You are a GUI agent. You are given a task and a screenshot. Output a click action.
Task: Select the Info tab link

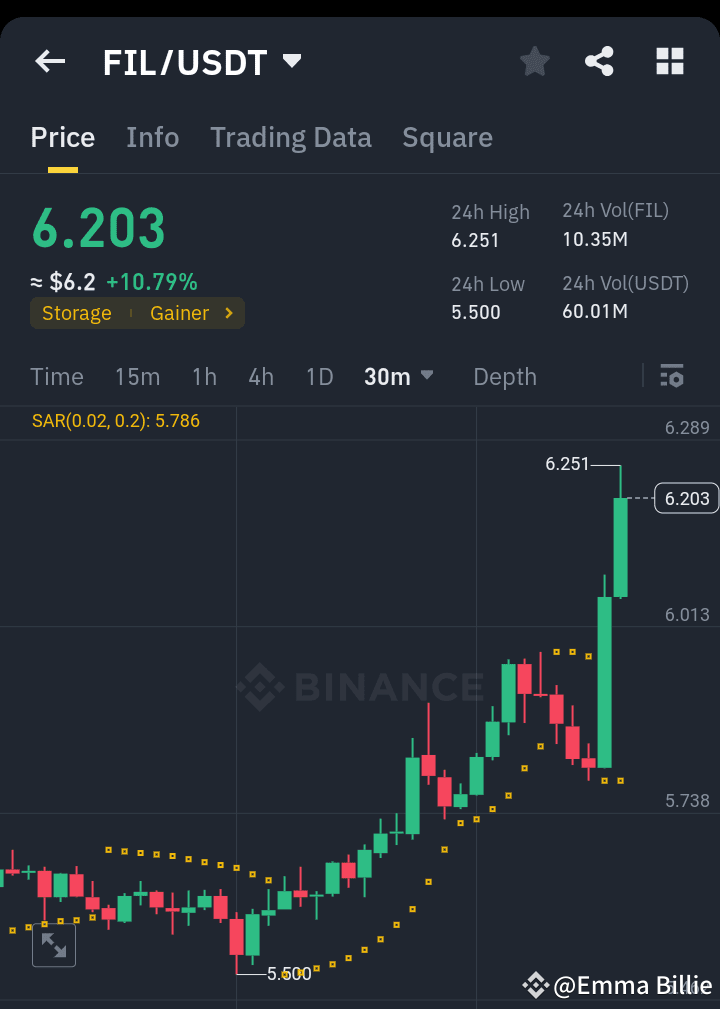[152, 137]
